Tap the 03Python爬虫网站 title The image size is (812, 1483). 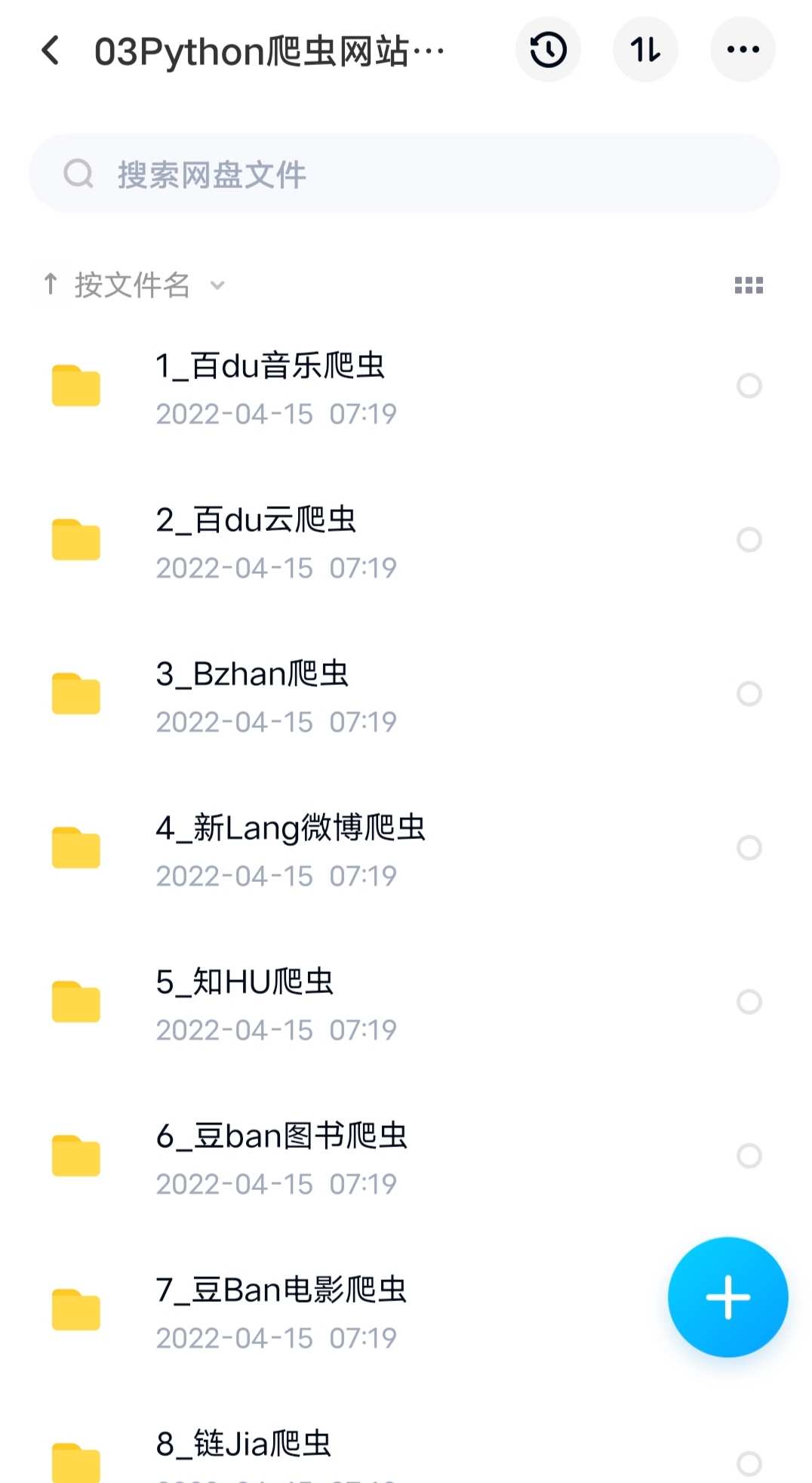tap(268, 48)
